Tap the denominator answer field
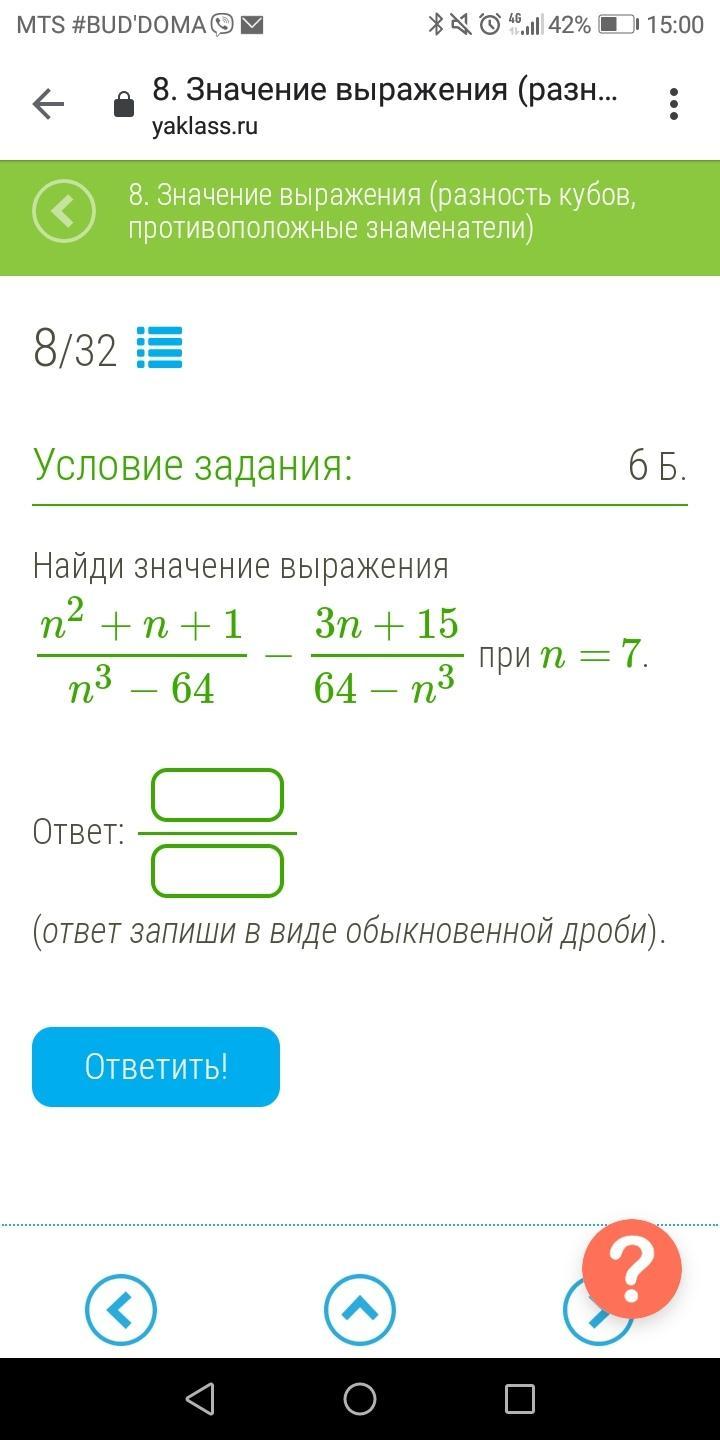Screen dimensions: 720x1440 point(217,870)
